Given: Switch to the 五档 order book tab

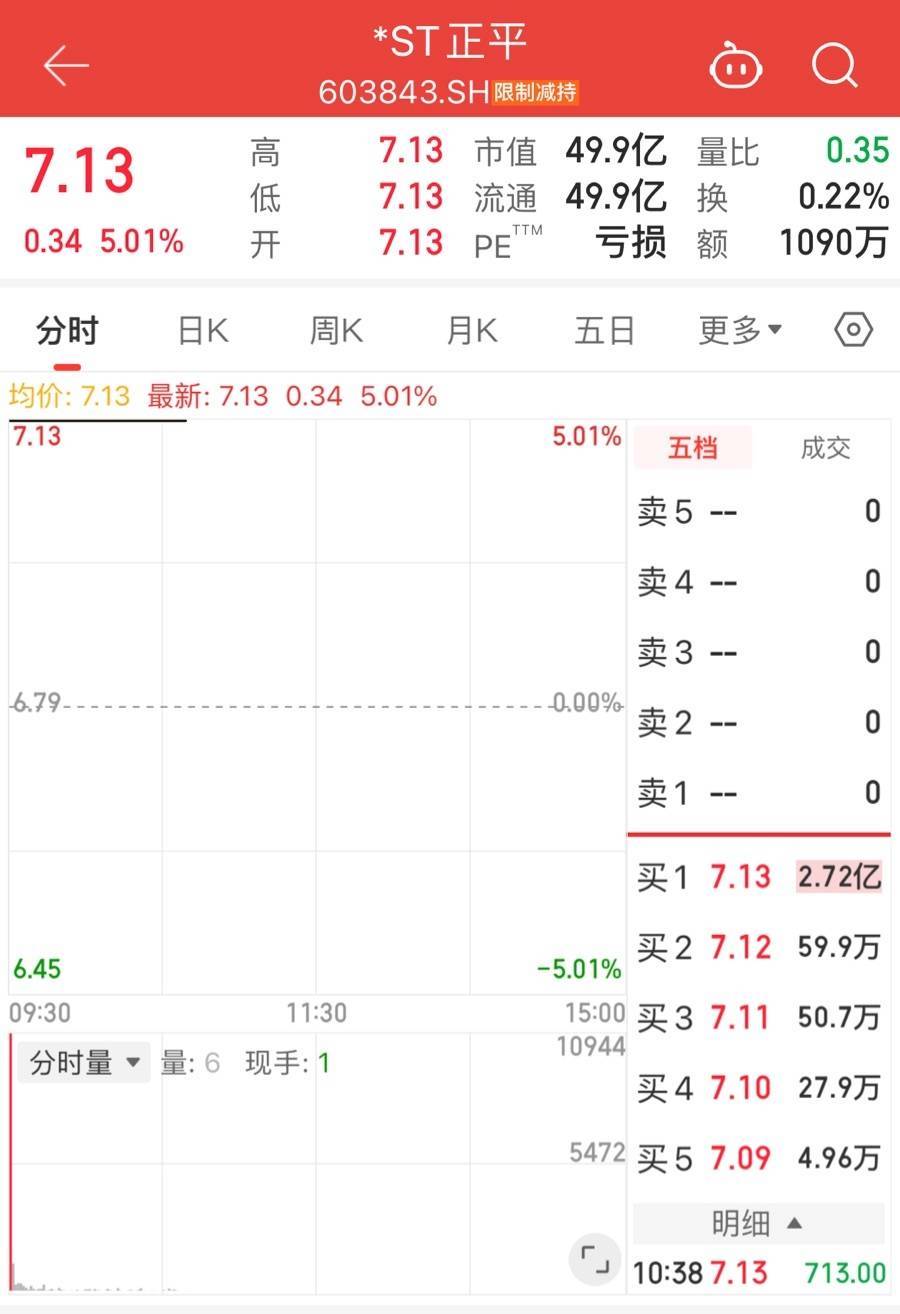Looking at the screenshot, I should pyautogui.click(x=692, y=448).
